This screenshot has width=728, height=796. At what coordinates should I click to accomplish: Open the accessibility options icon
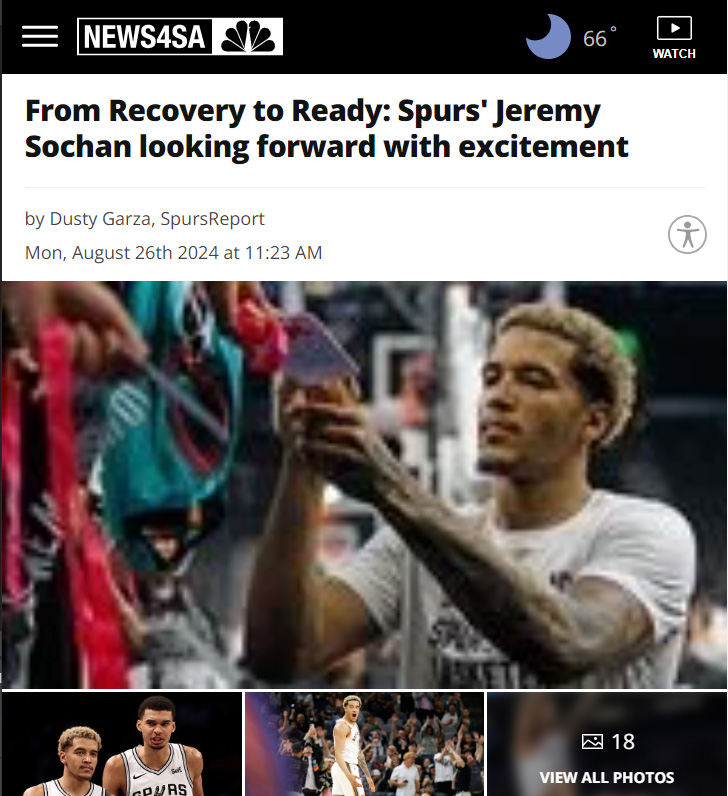(x=687, y=234)
